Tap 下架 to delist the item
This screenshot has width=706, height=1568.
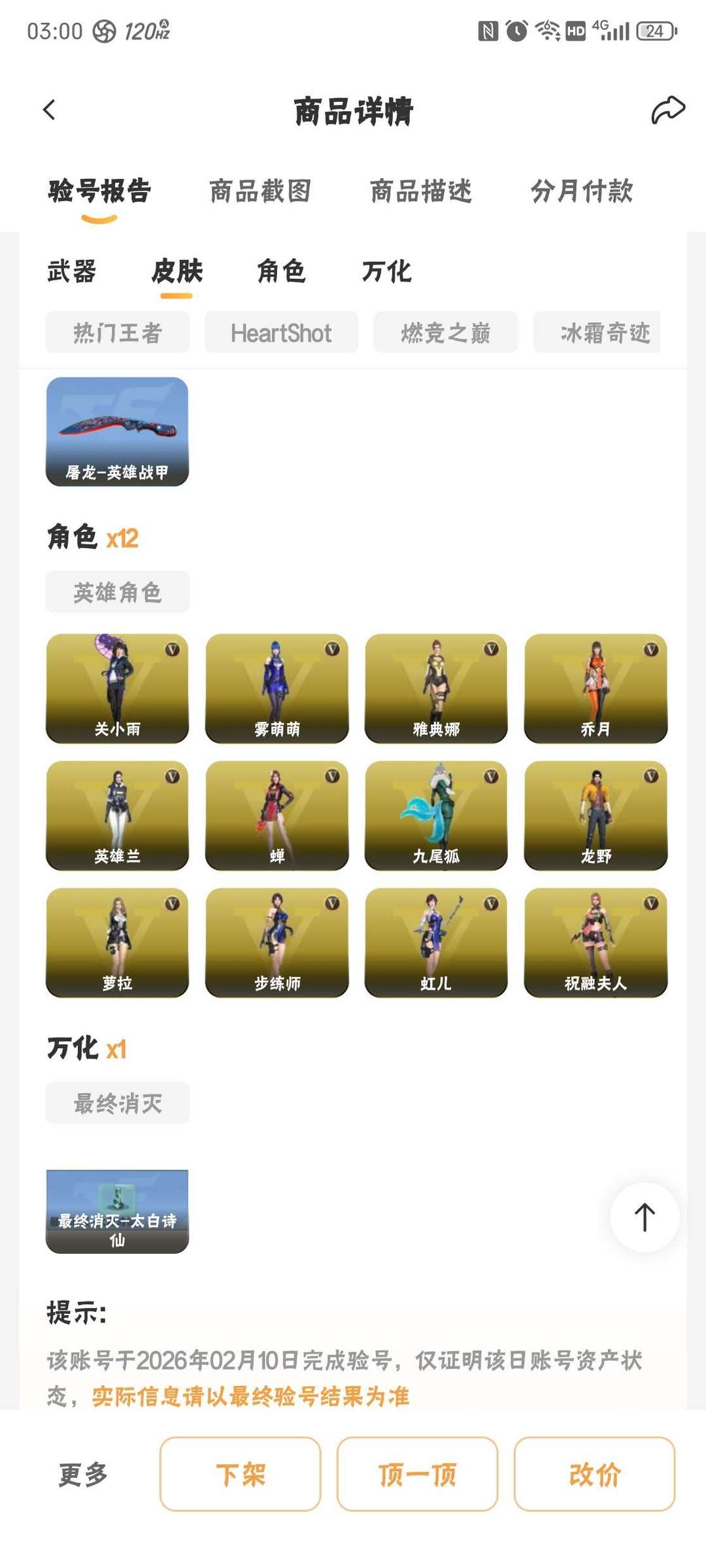point(241,1474)
